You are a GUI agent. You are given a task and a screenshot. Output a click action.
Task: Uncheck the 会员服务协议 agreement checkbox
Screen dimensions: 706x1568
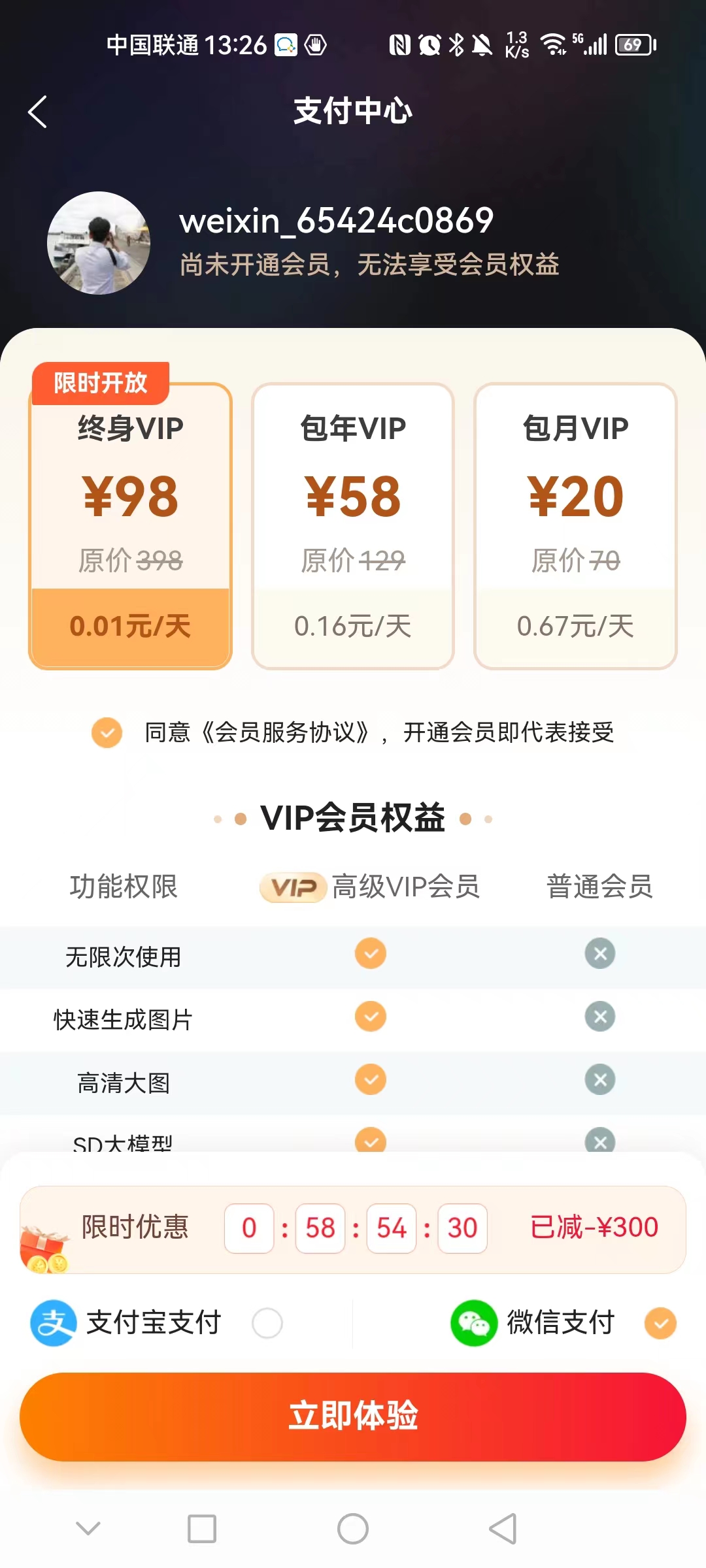click(107, 732)
